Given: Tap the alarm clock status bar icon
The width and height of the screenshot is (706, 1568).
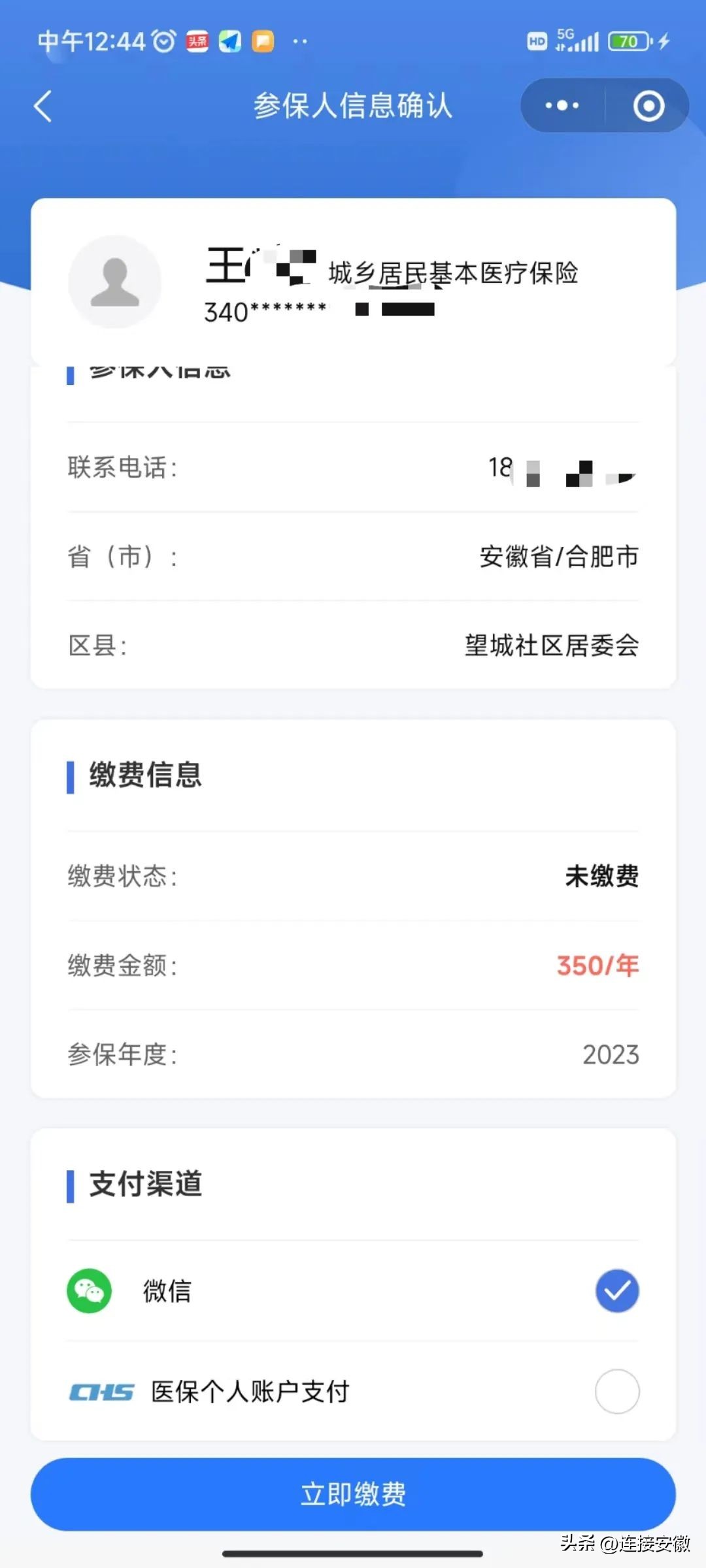Looking at the screenshot, I should 162,41.
